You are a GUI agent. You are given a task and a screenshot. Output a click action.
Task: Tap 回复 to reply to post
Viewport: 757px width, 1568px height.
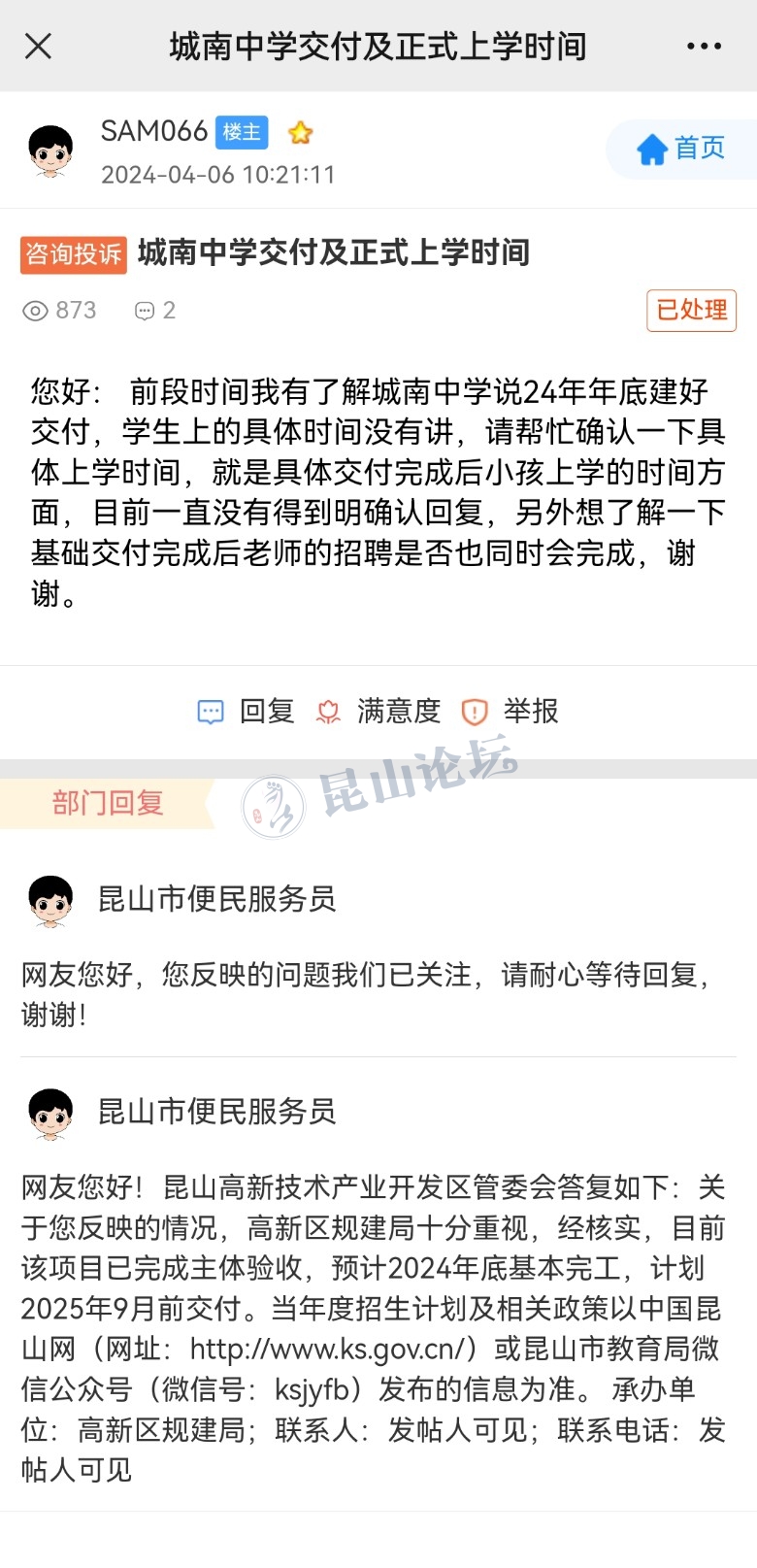247,712
